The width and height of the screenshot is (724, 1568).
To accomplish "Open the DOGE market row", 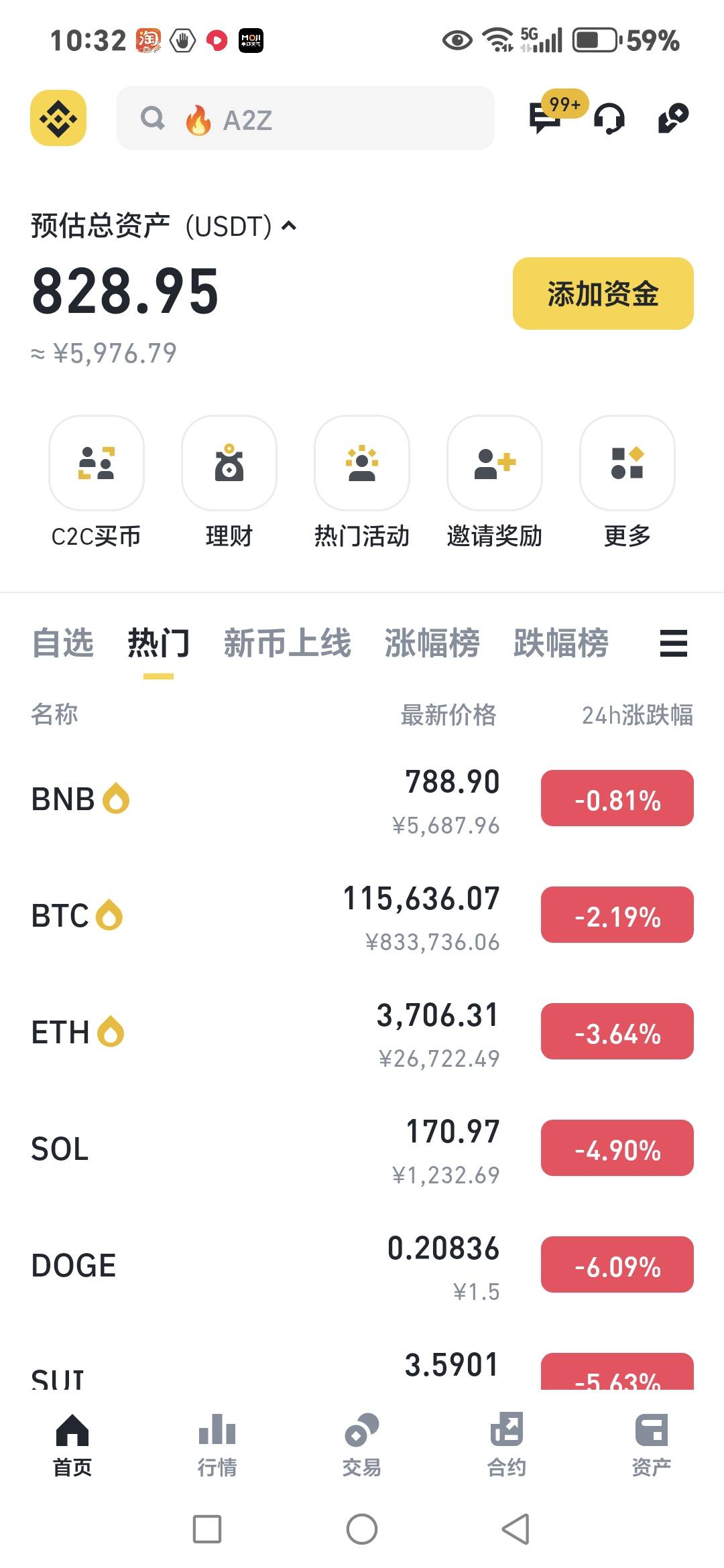I will [x=362, y=1265].
